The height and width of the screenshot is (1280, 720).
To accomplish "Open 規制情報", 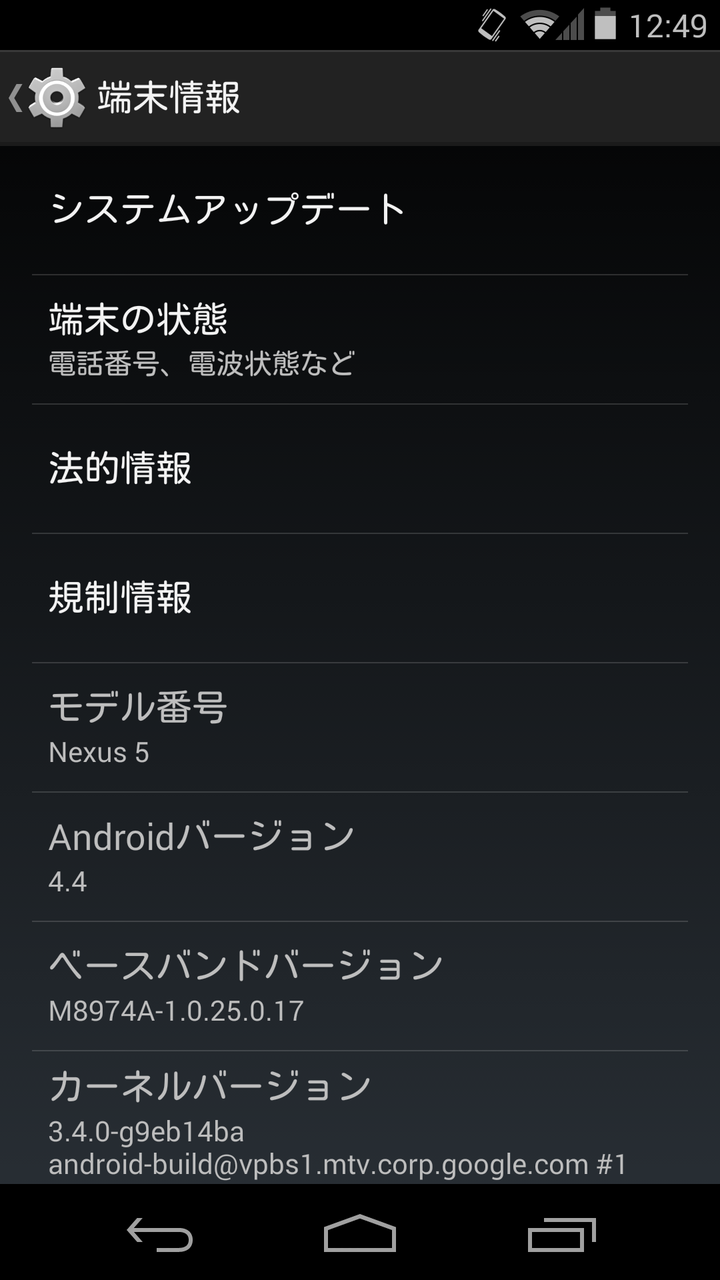I will pyautogui.click(x=360, y=598).
